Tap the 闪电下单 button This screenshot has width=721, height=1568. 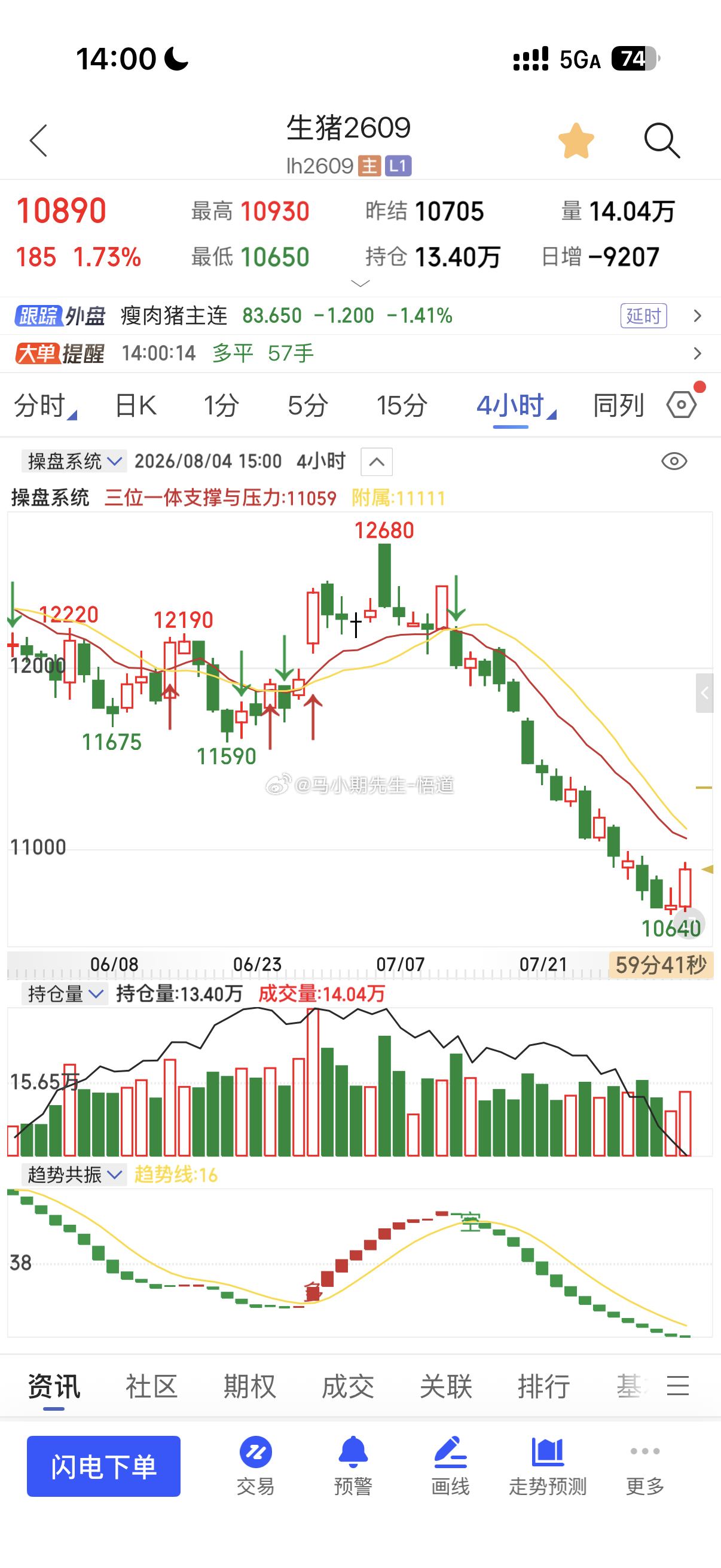[x=103, y=1466]
